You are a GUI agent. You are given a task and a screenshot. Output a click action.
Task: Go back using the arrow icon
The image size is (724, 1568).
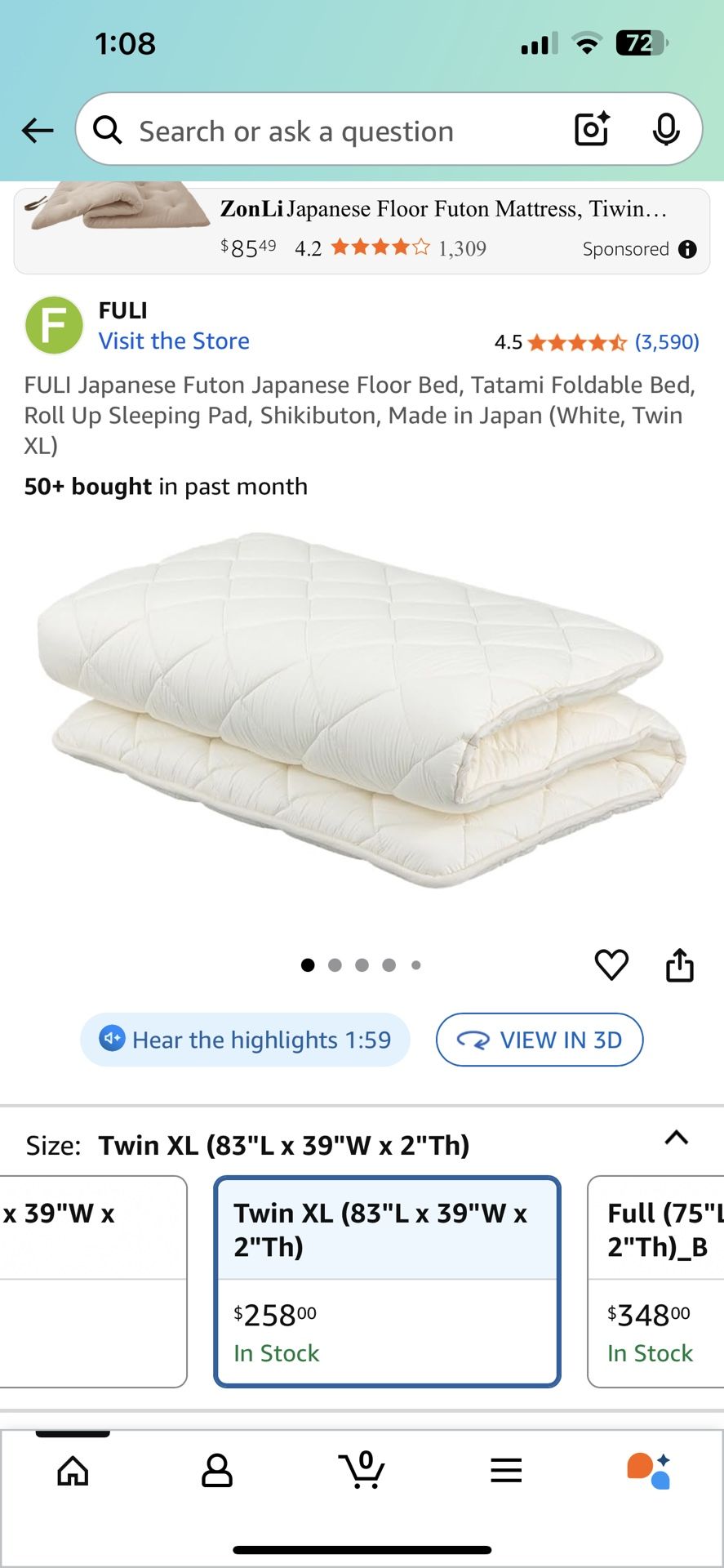pyautogui.click(x=38, y=131)
